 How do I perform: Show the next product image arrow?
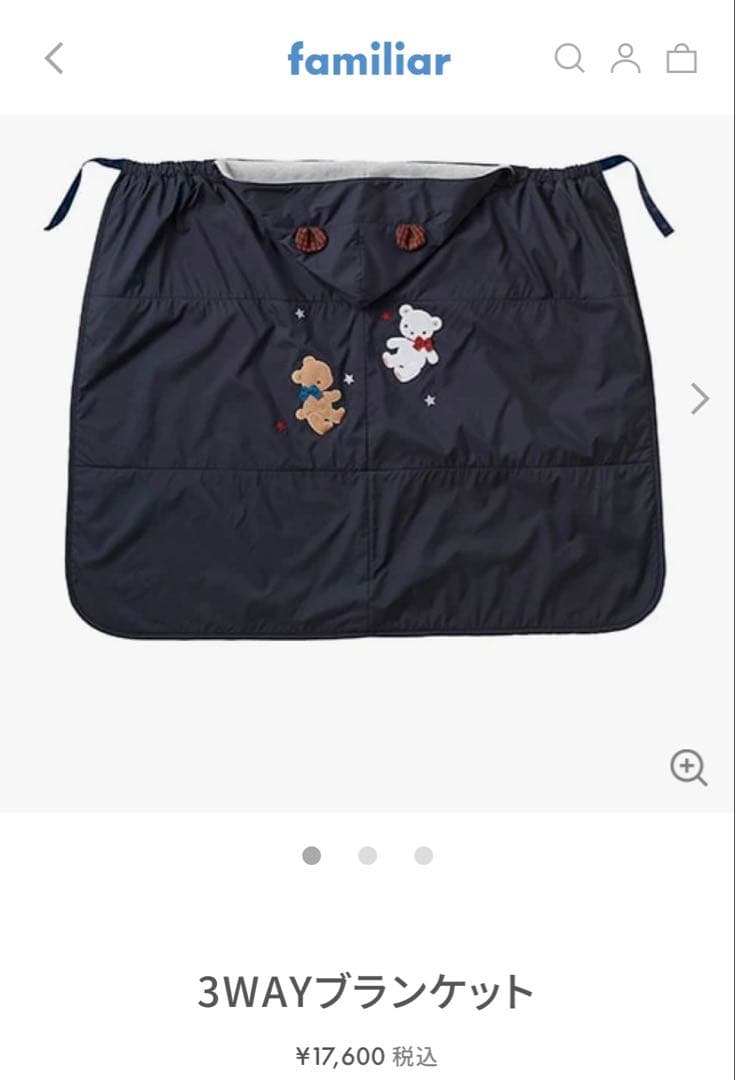[700, 399]
